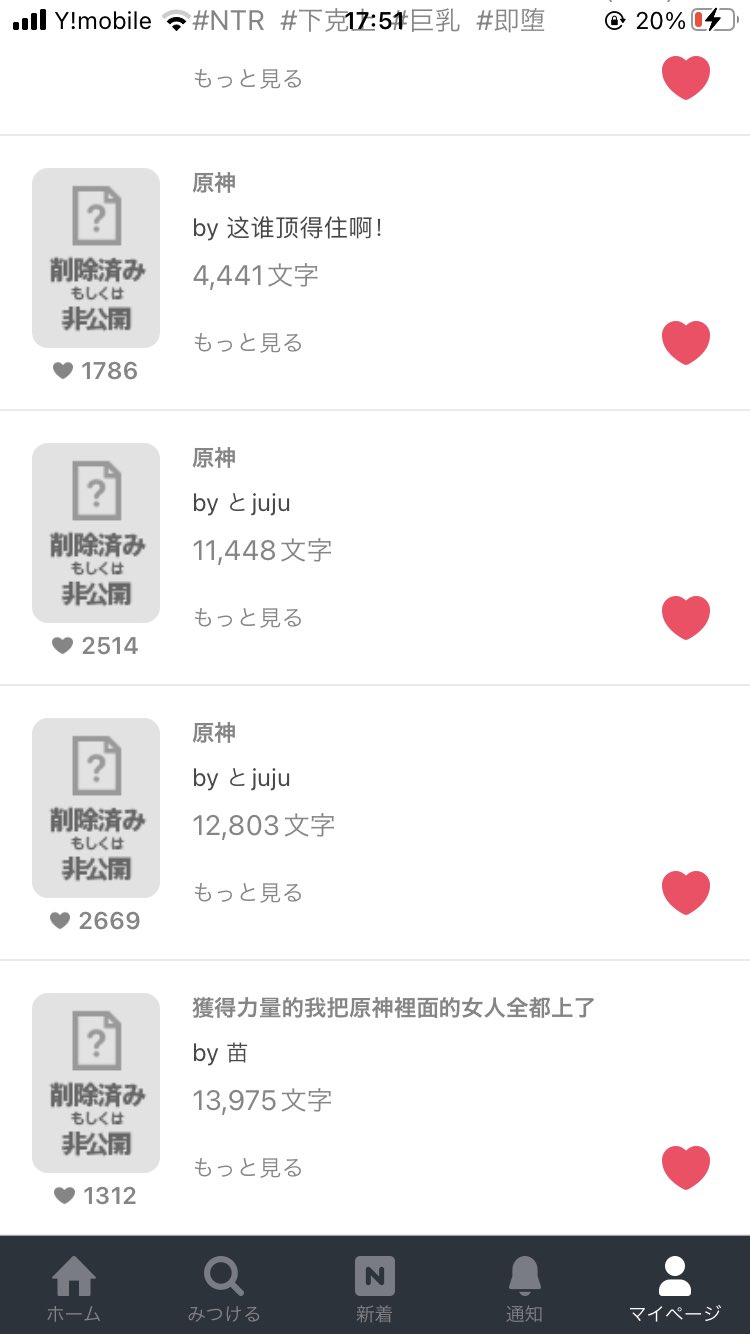Open the deleted cover with 1786 likes
Screen dimensions: 750x1334
click(96, 258)
